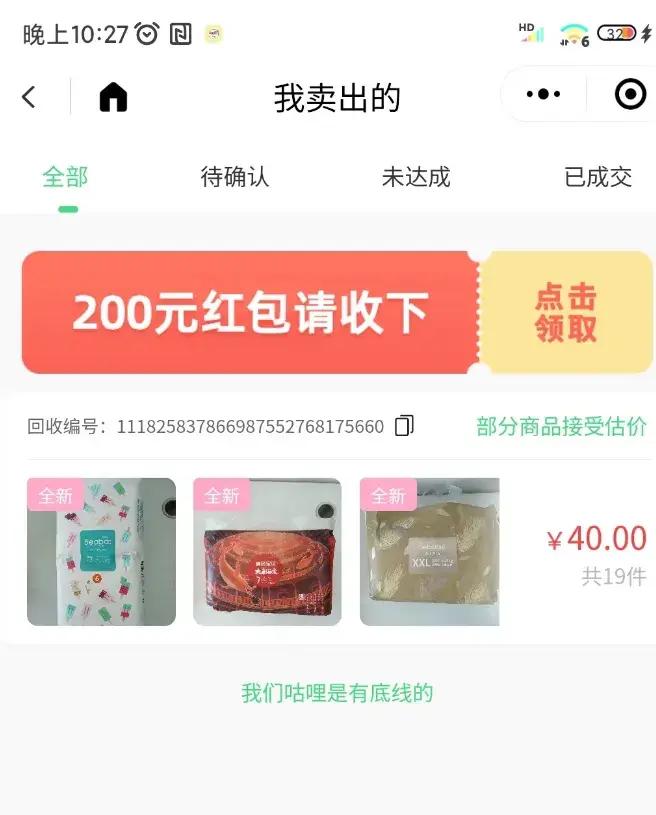Open the diaper pack product thumbnail
Screen dimensions: 656x815
101,552
